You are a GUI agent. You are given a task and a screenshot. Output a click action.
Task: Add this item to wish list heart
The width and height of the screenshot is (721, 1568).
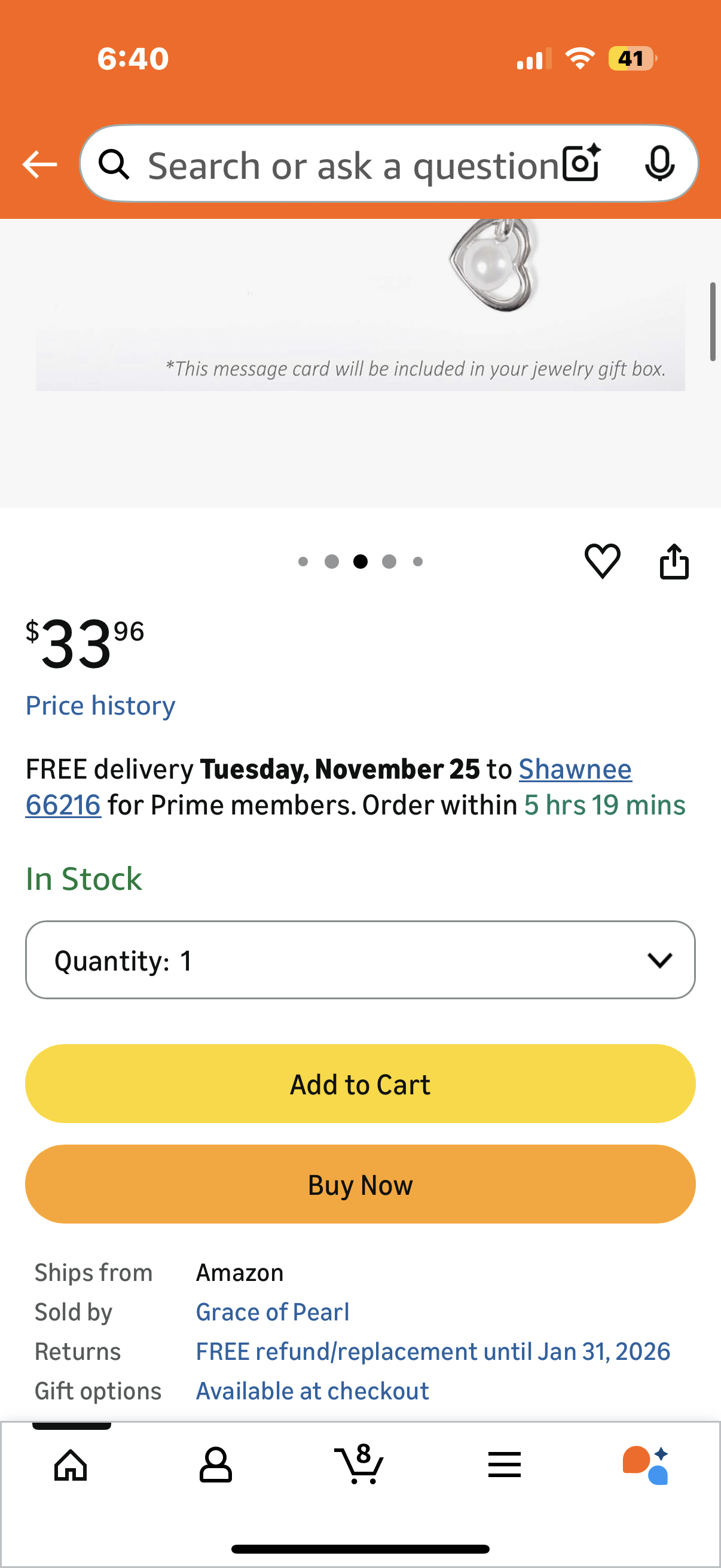pyautogui.click(x=602, y=560)
